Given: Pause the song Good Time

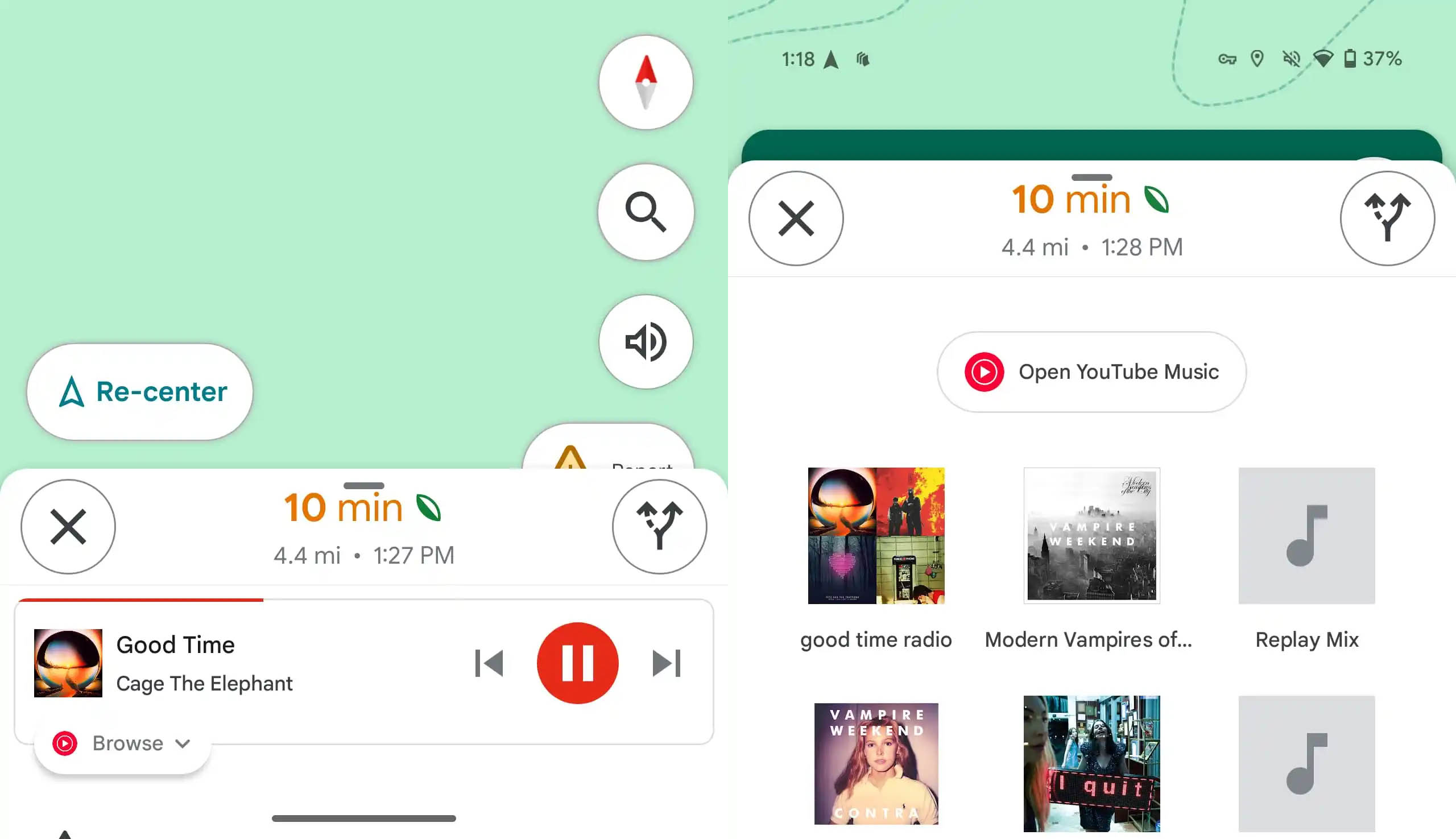Looking at the screenshot, I should (x=577, y=663).
